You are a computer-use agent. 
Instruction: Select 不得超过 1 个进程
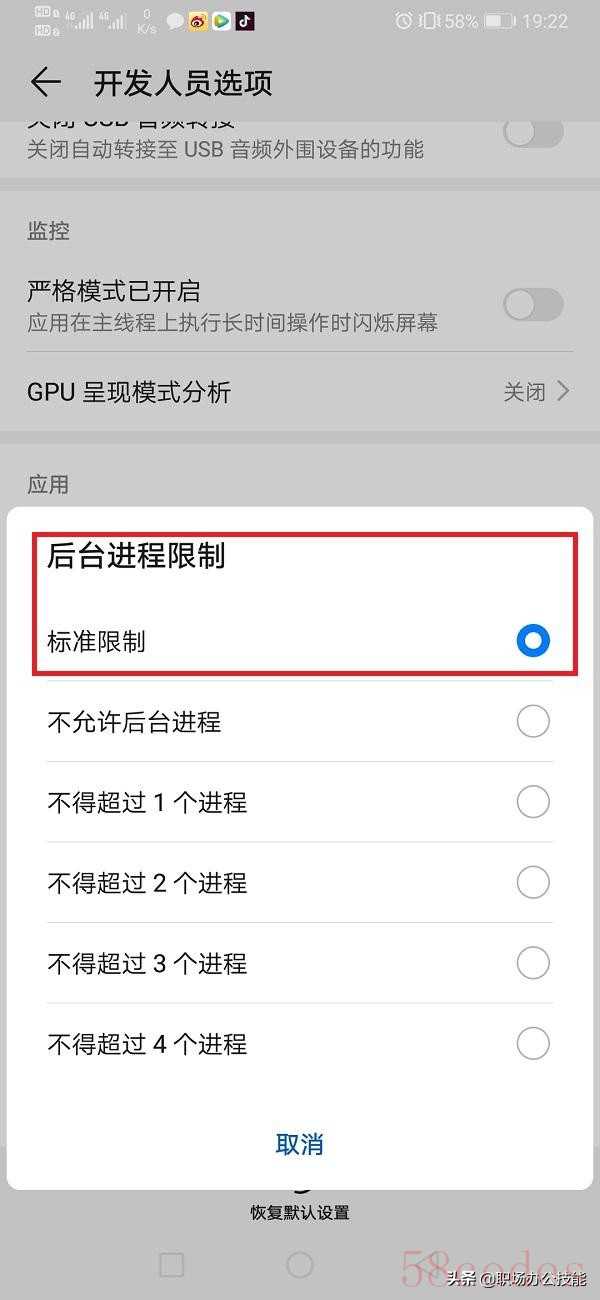(532, 802)
